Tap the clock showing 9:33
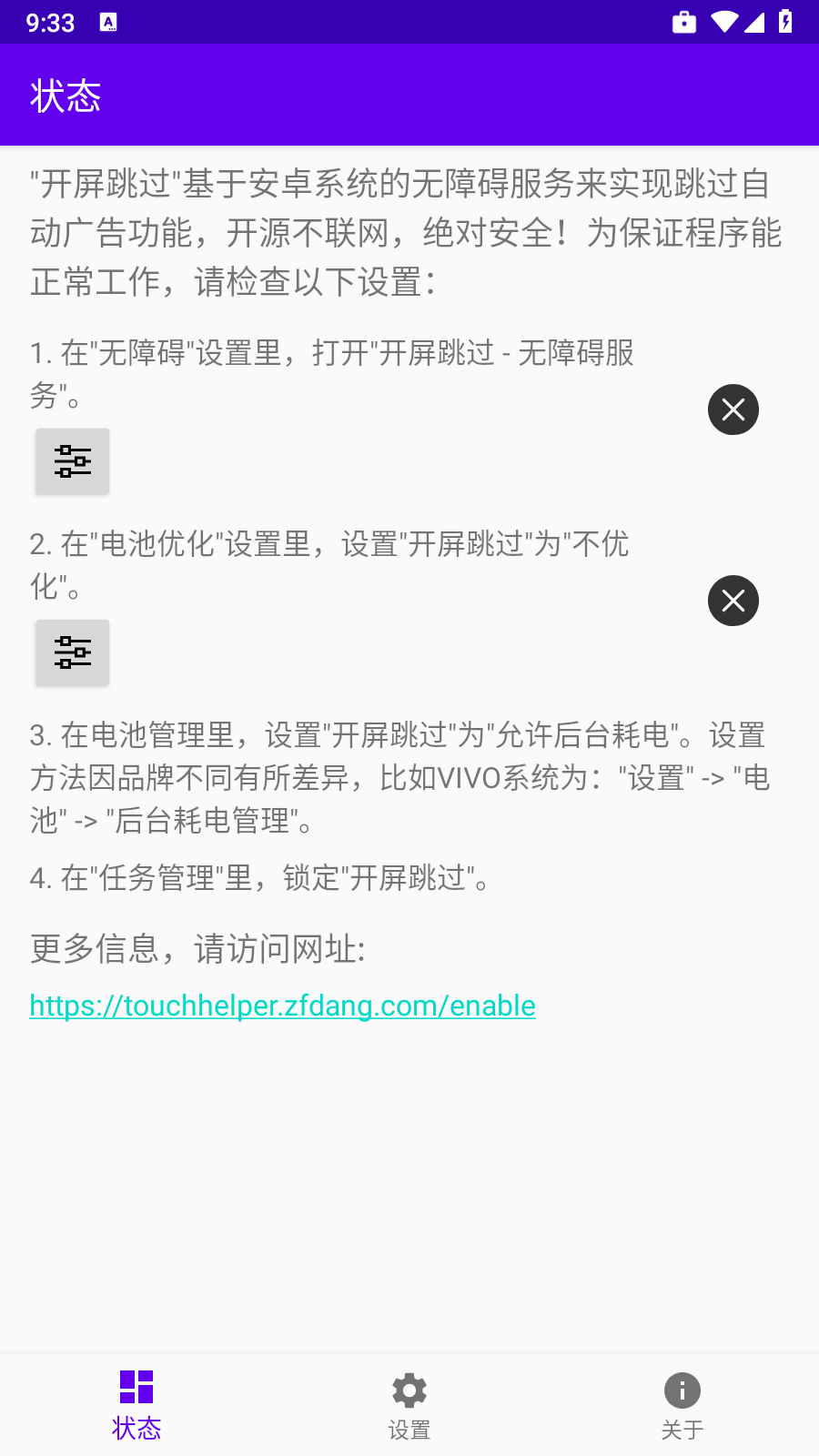 (x=52, y=22)
